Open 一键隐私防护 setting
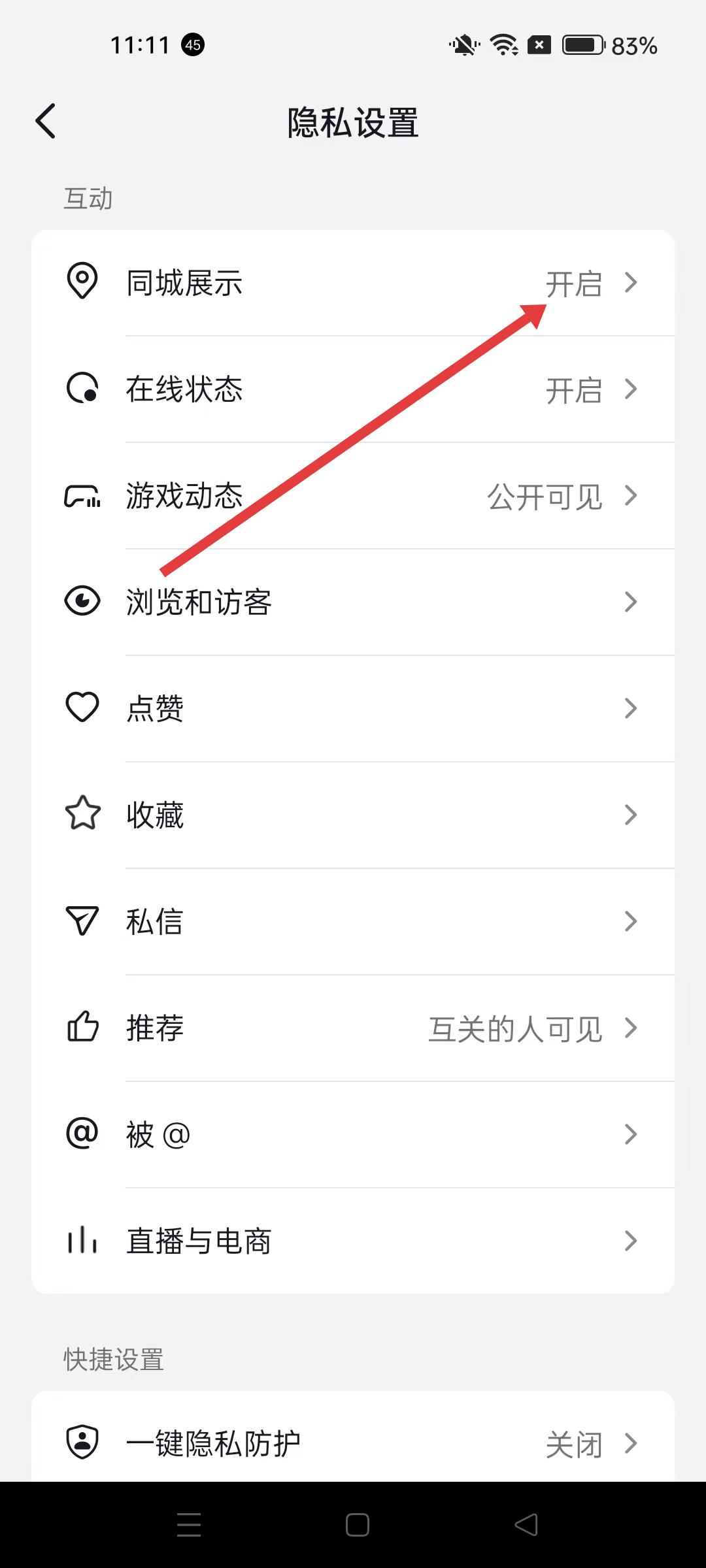Screen dimensions: 706x1568 [x=353, y=1443]
